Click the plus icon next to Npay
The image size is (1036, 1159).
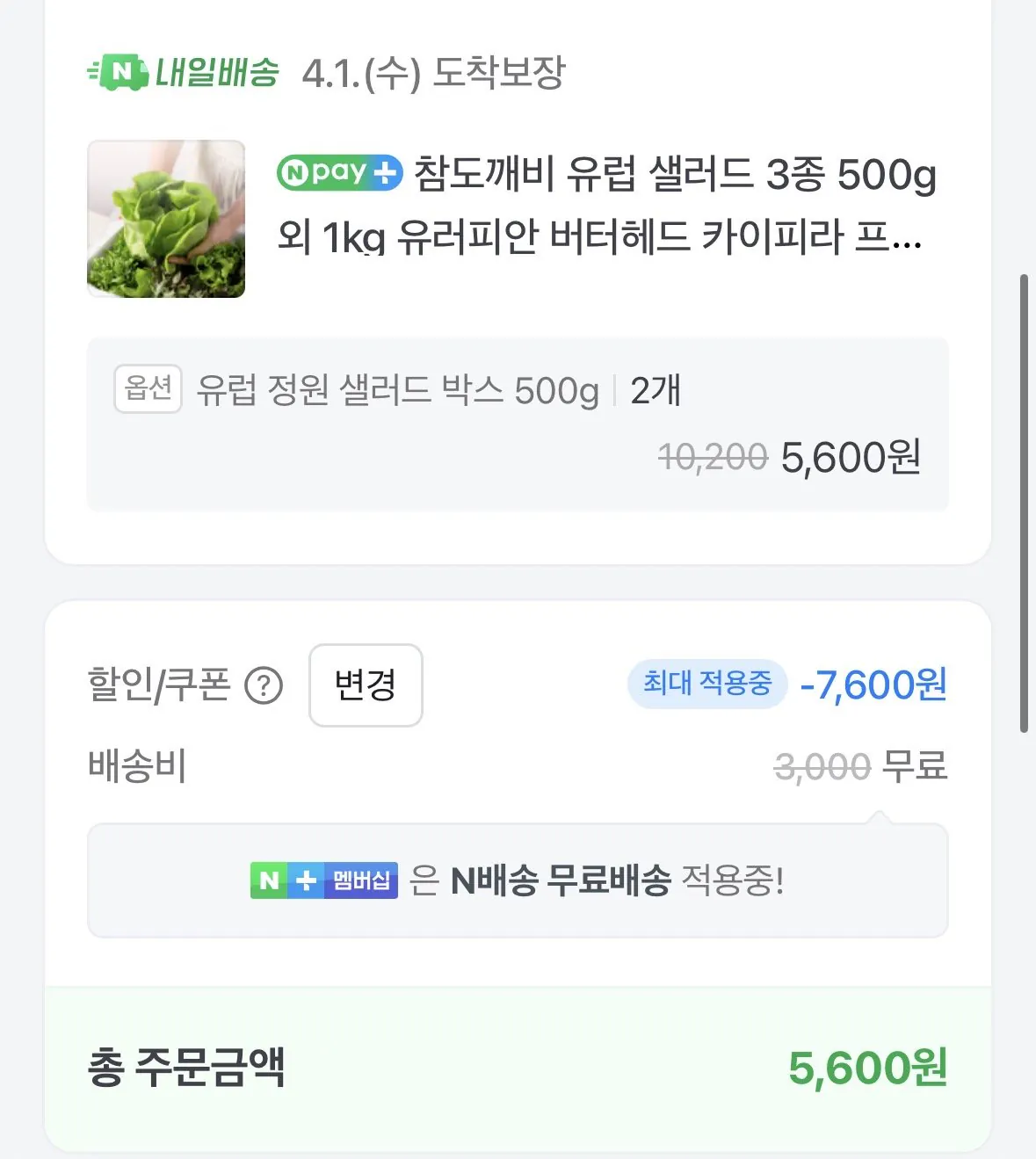pyautogui.click(x=385, y=172)
